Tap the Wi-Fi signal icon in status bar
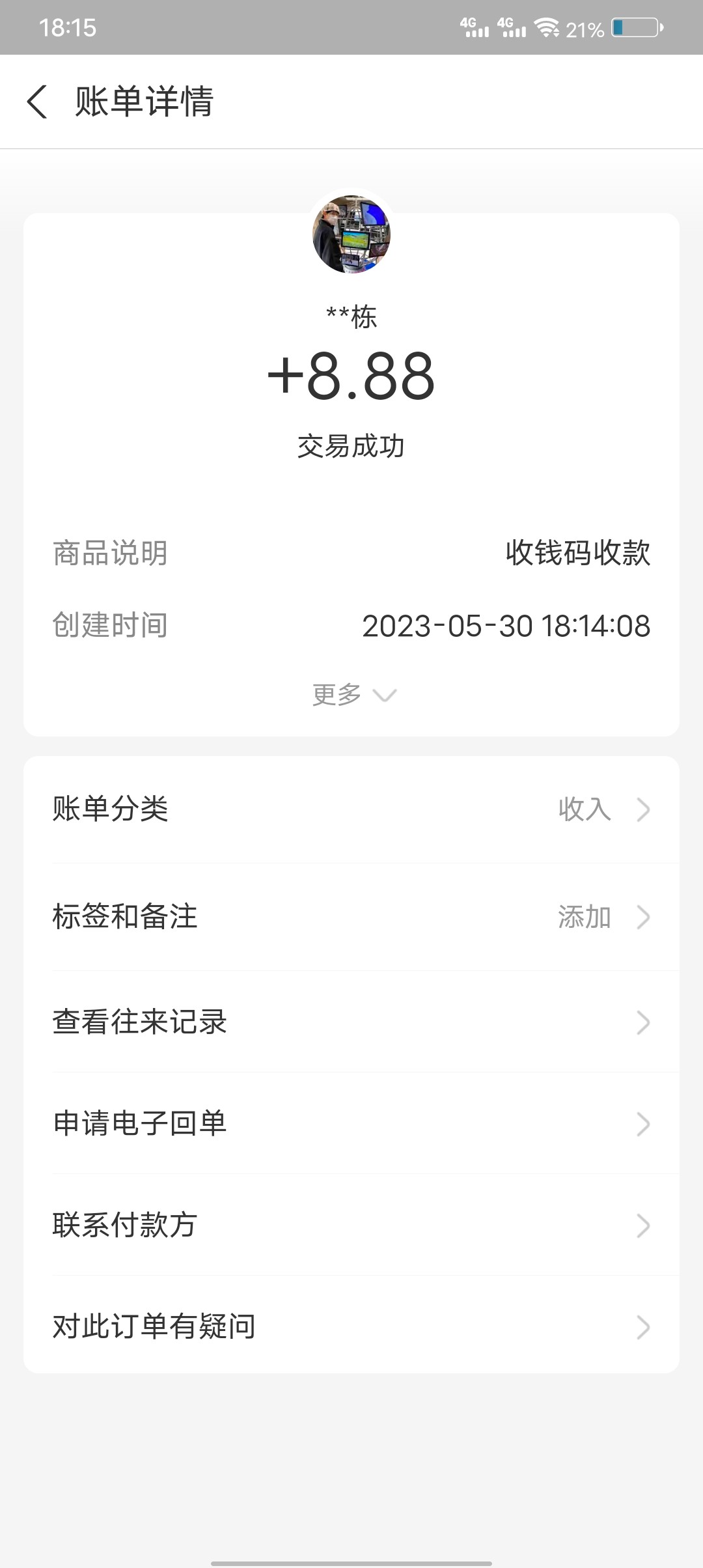 pos(545,27)
